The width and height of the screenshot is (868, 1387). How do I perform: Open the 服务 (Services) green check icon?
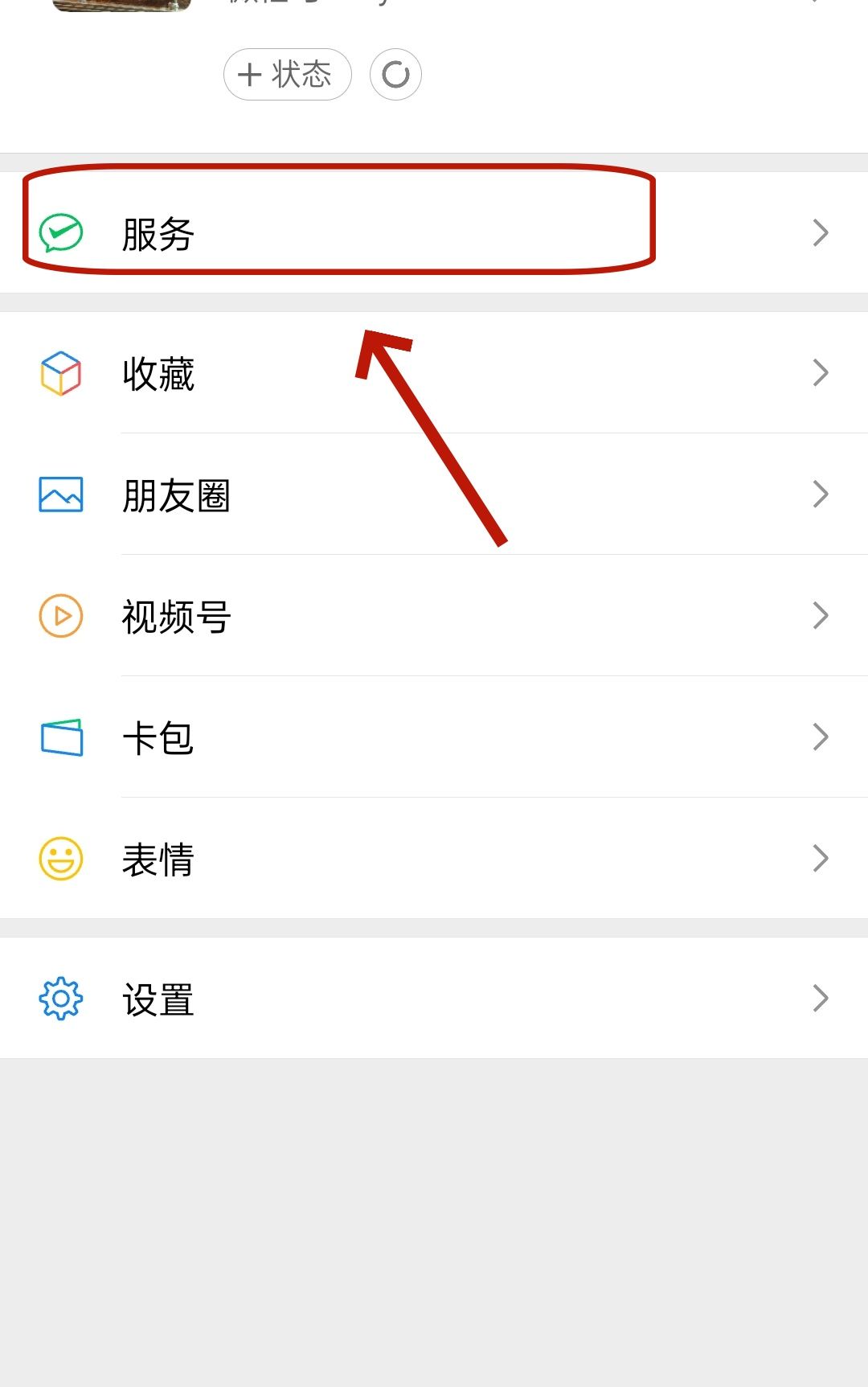(x=59, y=232)
